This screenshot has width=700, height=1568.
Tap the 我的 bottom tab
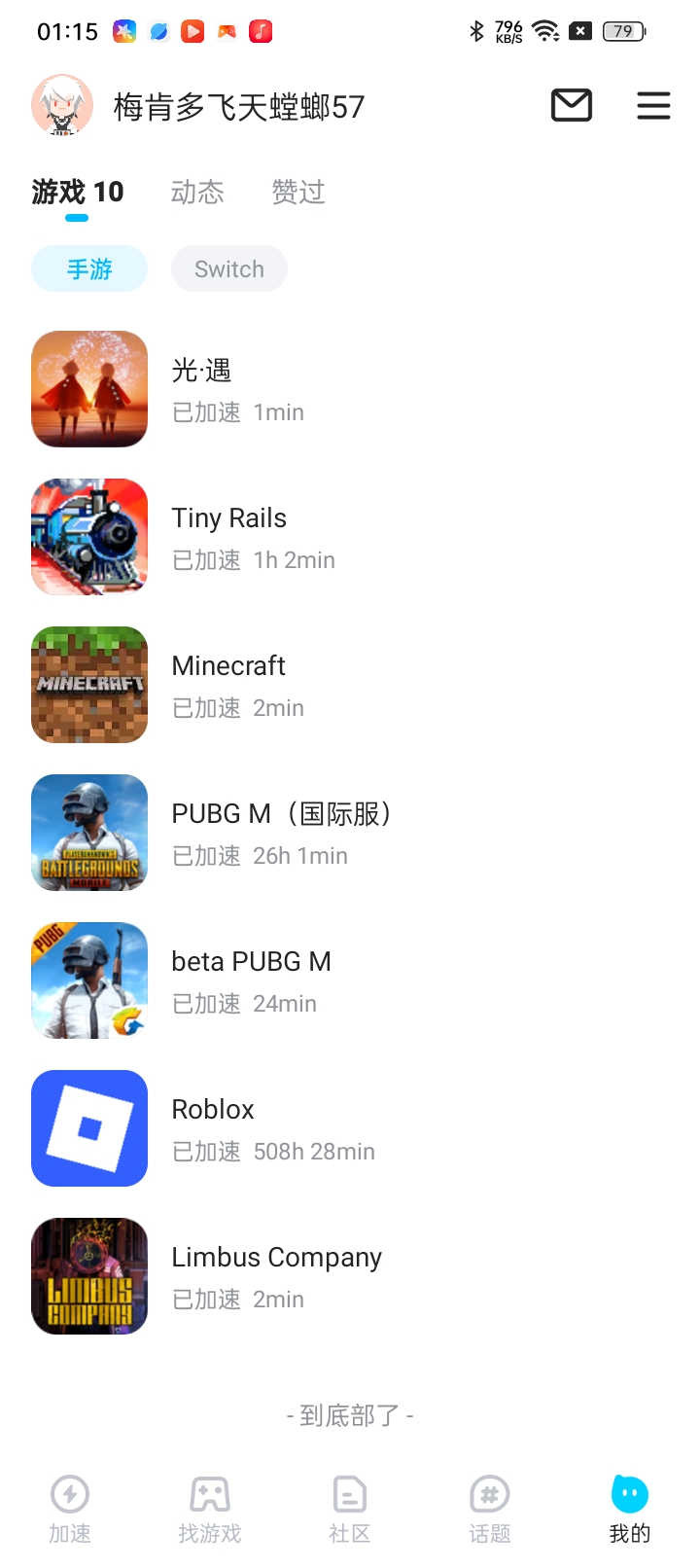click(x=630, y=1510)
